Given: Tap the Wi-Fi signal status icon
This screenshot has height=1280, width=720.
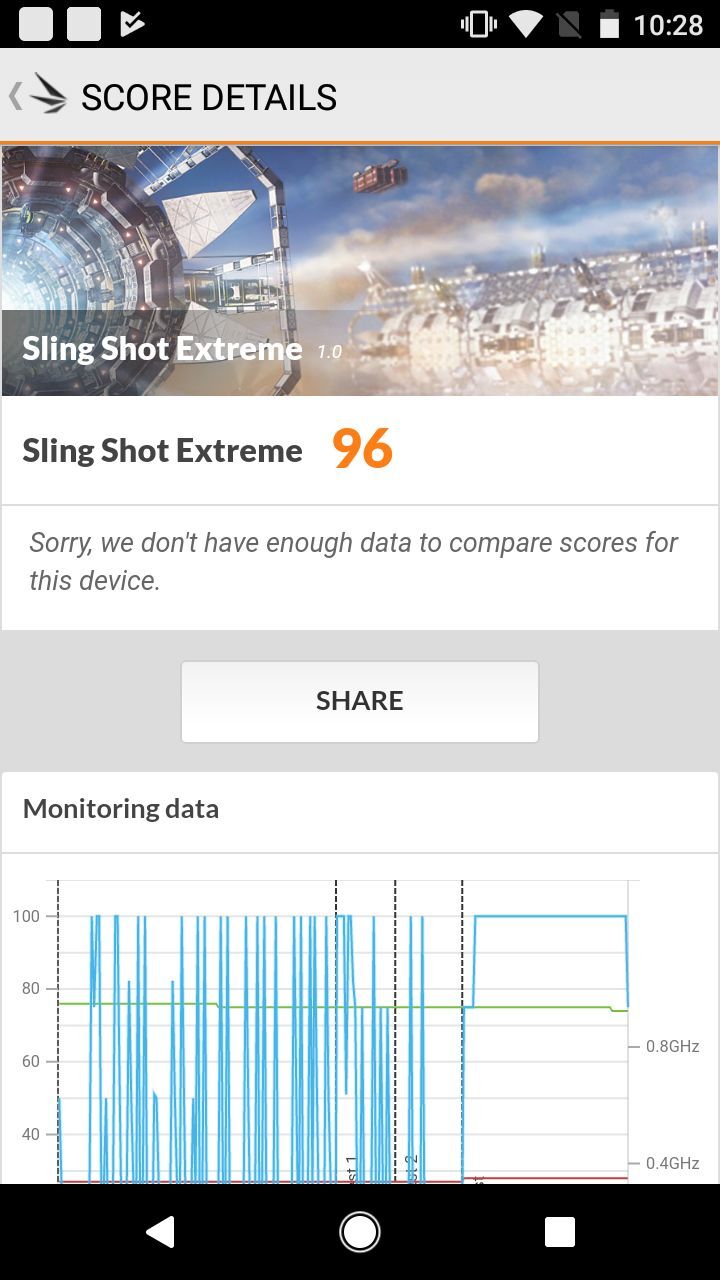Looking at the screenshot, I should click(527, 25).
